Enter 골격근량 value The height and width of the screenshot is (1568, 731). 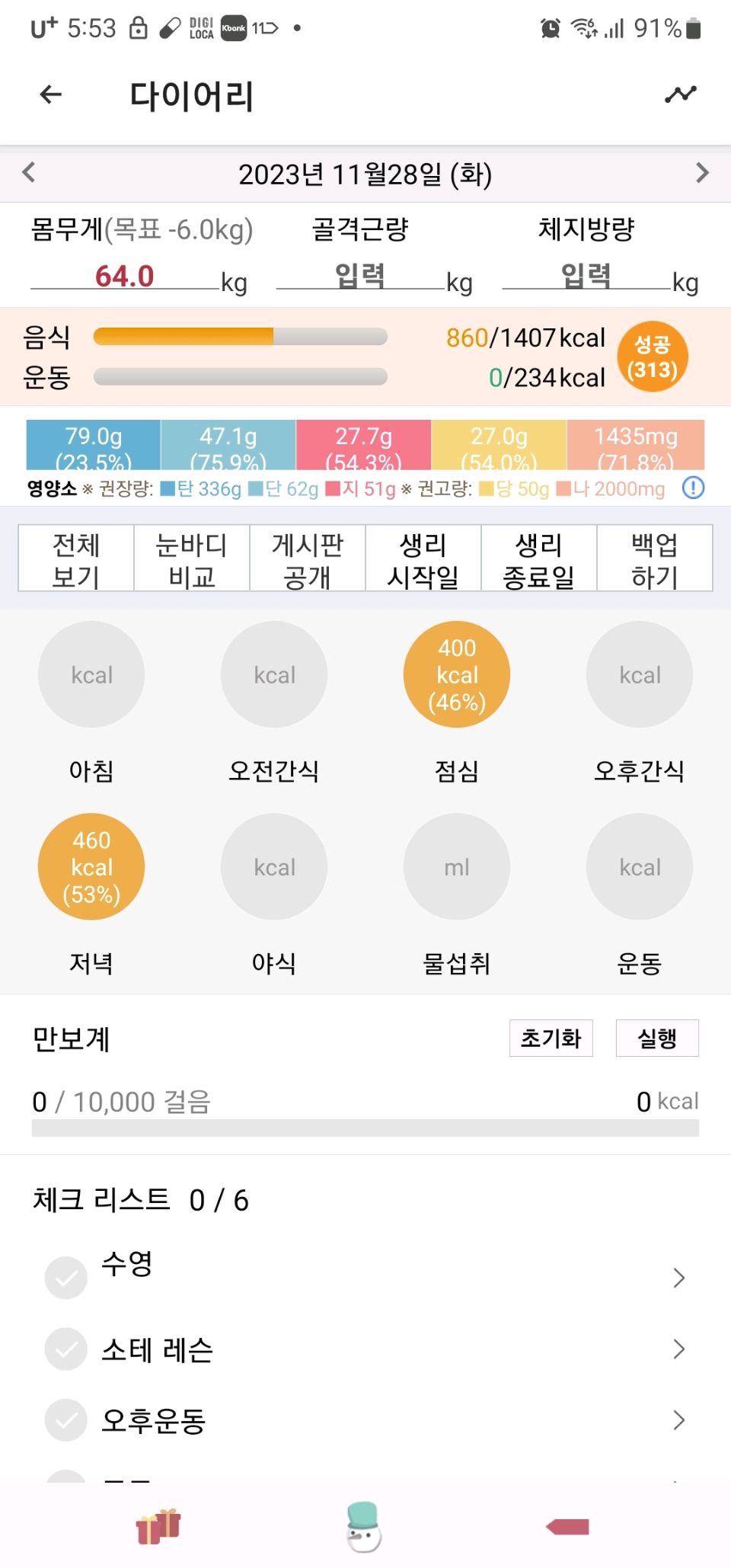point(361,276)
